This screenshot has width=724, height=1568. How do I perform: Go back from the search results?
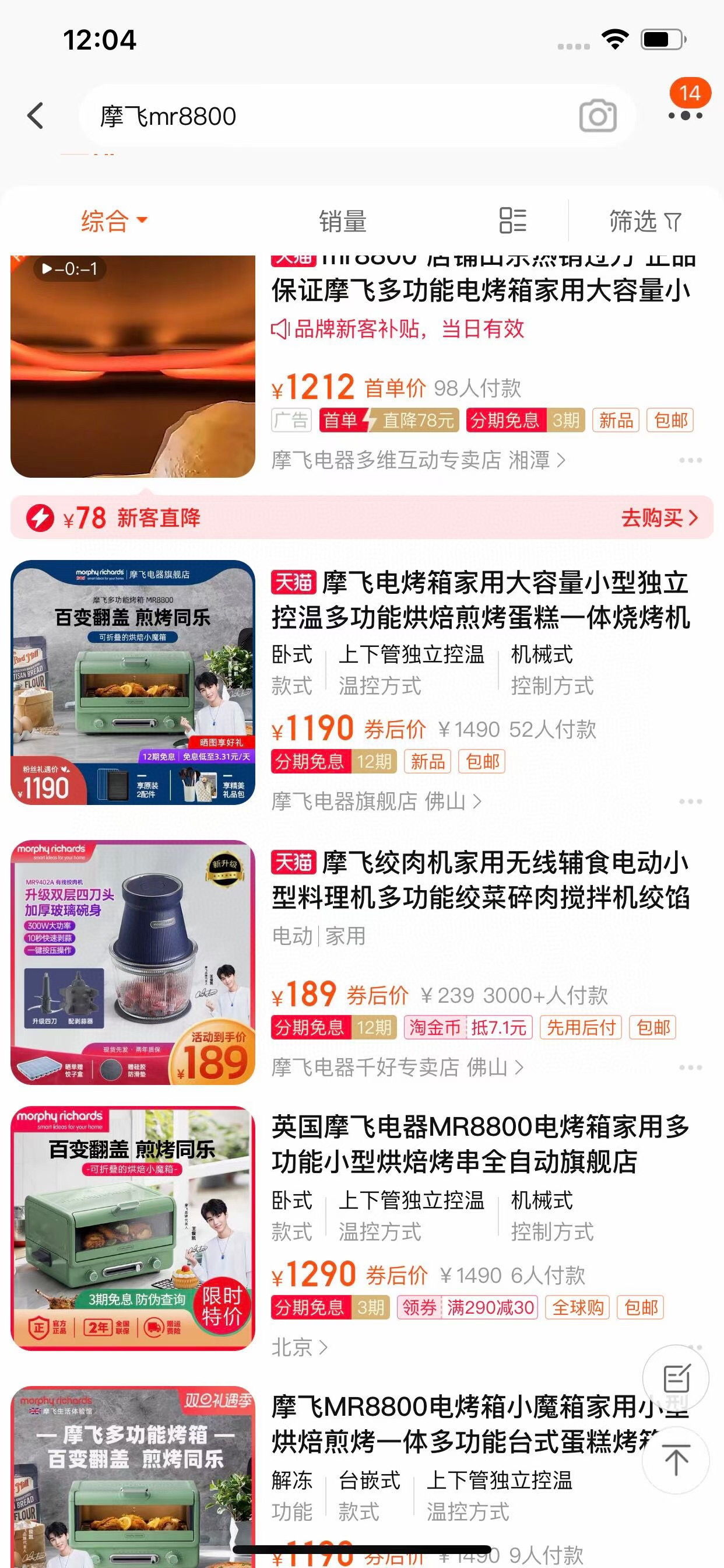pos(37,116)
